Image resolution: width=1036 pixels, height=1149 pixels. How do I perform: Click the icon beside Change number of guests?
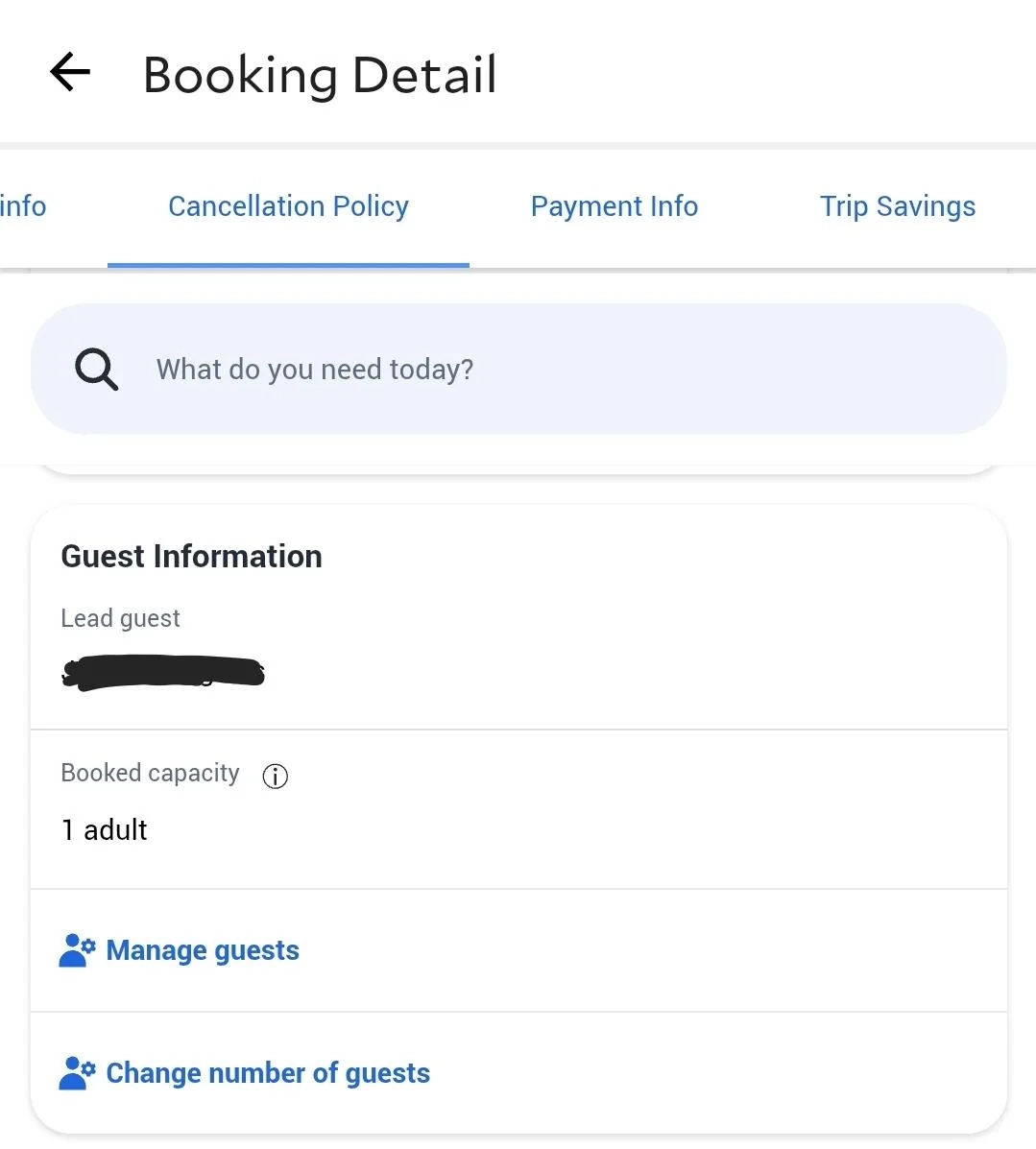[x=76, y=1072]
